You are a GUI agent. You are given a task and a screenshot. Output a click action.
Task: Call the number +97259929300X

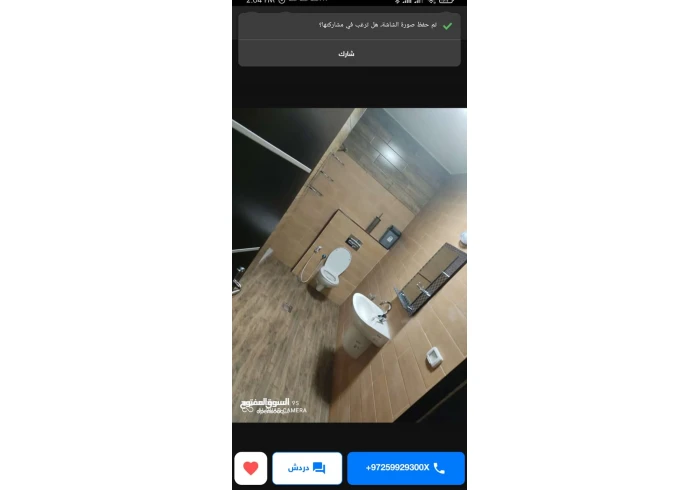pos(406,468)
